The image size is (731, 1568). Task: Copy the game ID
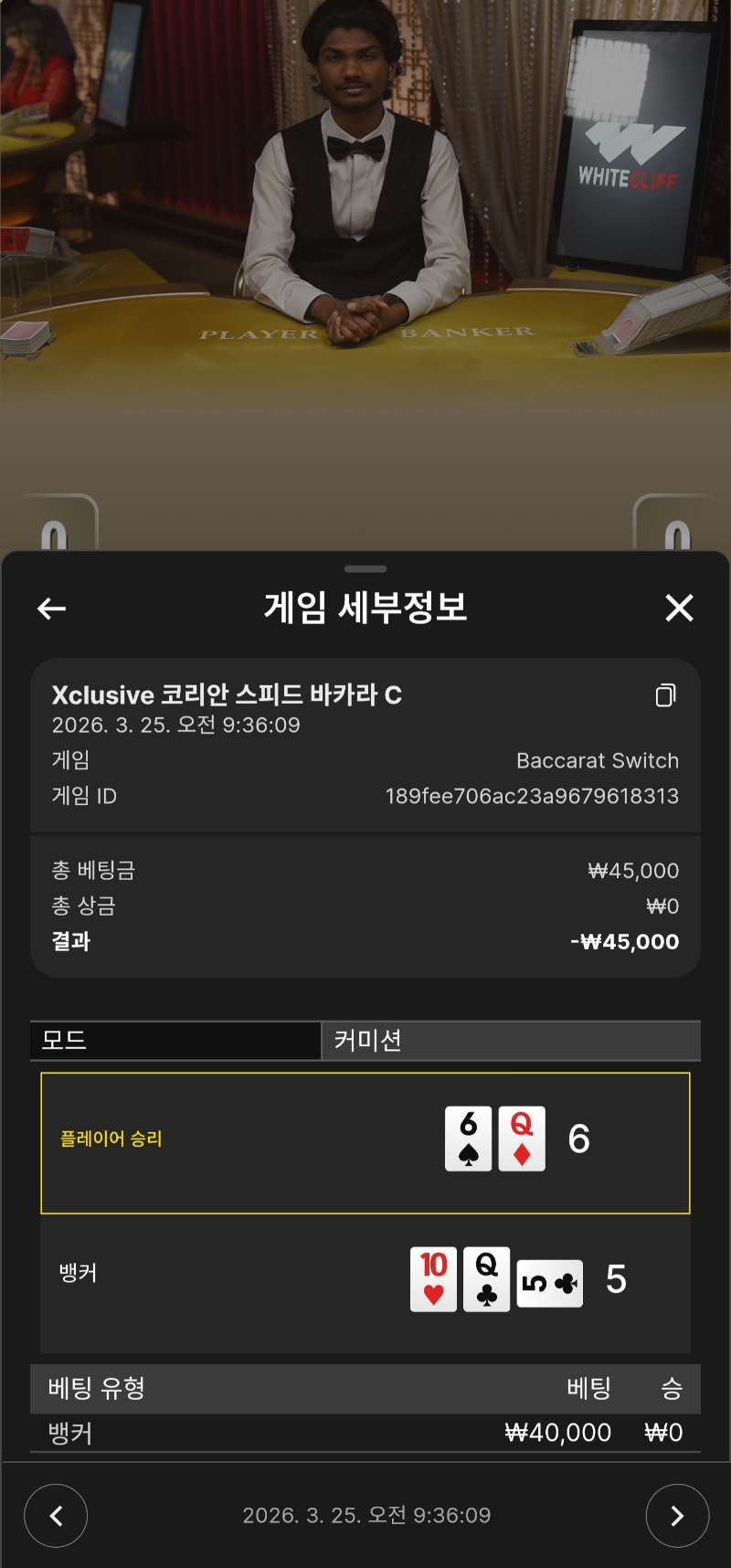click(x=666, y=695)
